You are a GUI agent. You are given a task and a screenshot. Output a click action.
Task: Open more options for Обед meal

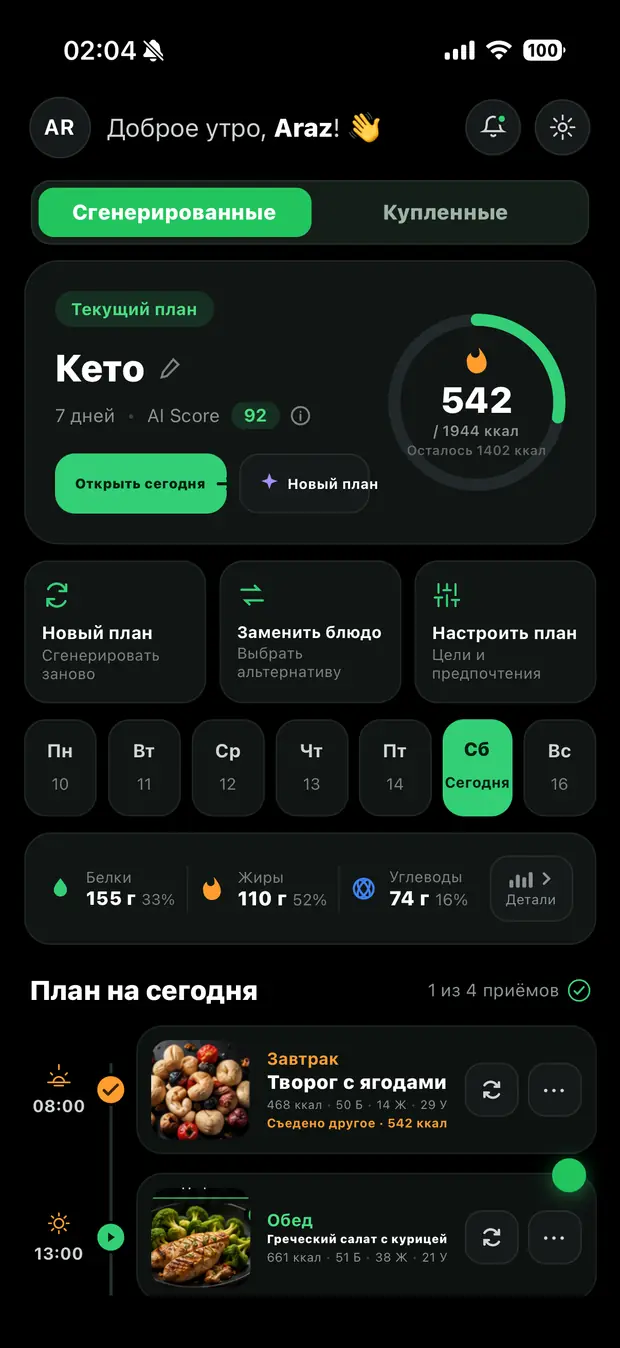coord(555,1238)
